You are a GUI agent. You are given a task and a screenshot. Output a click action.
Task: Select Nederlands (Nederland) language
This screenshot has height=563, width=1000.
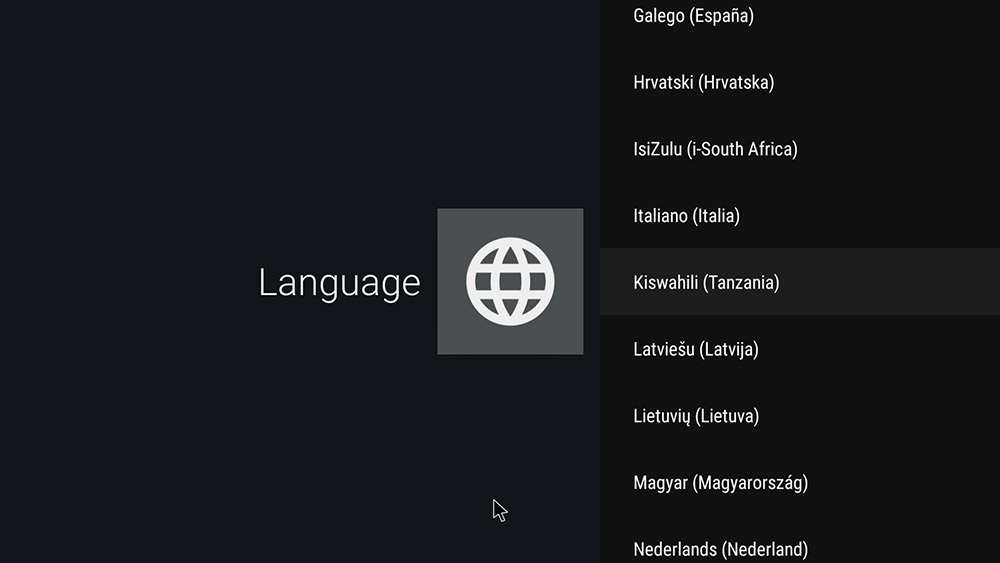pos(720,549)
